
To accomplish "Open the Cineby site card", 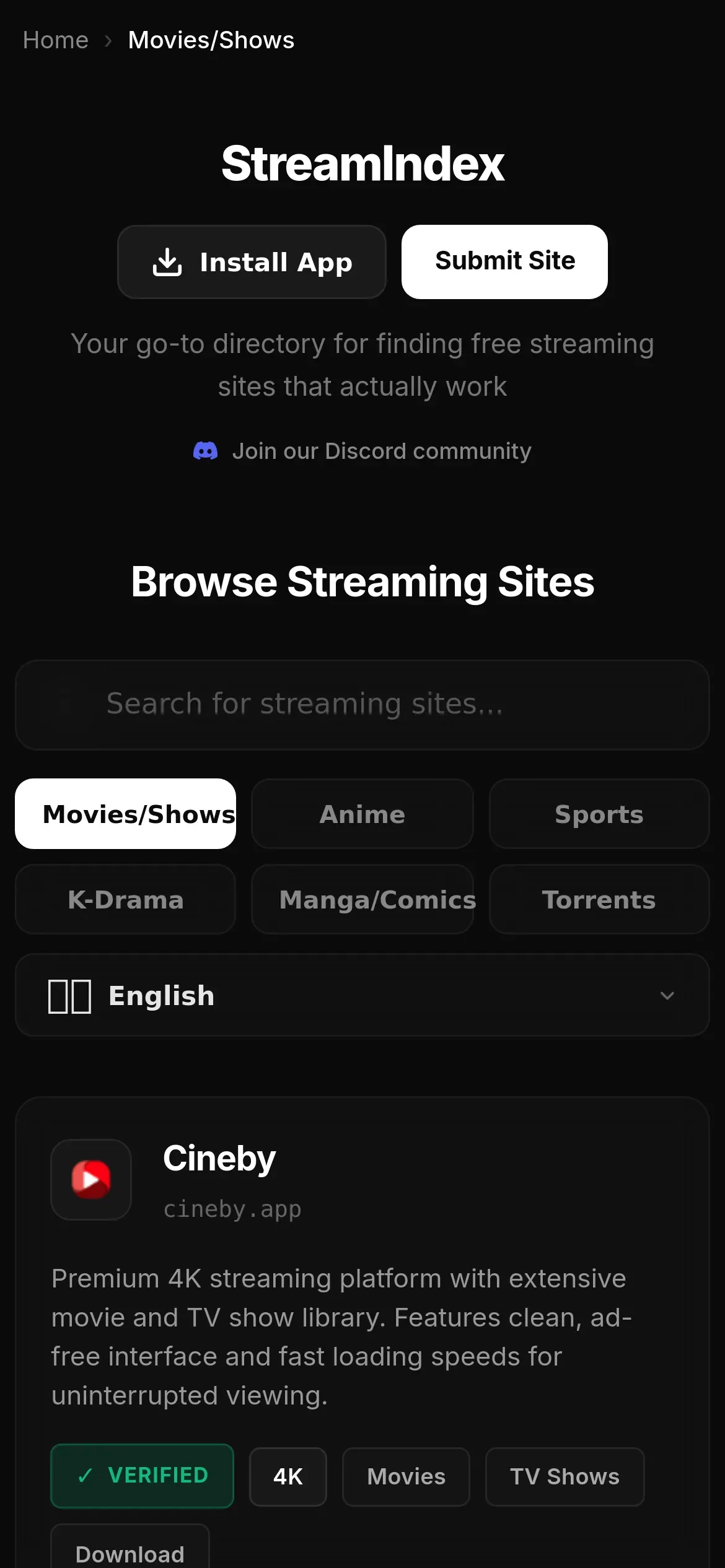I will coord(219,1158).
